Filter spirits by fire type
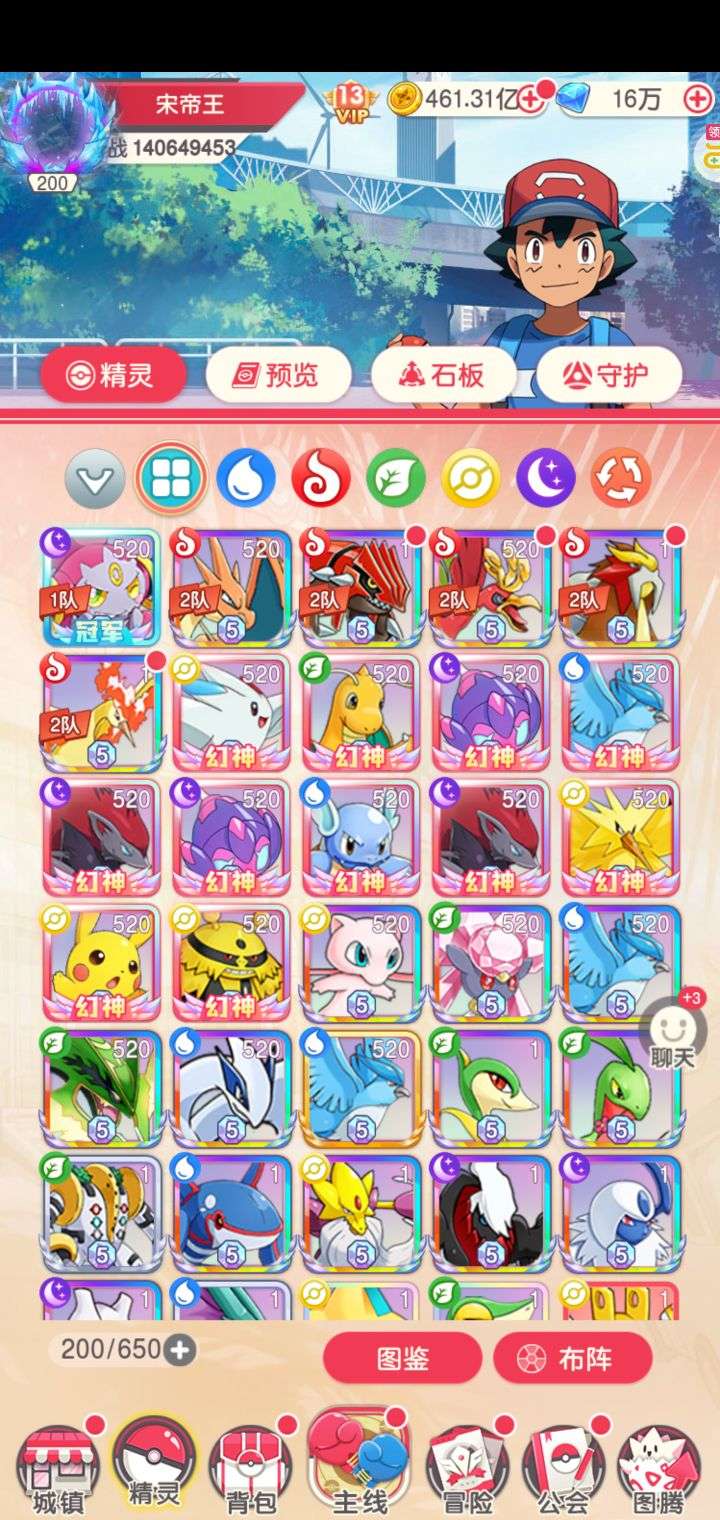This screenshot has height=1520, width=720. pos(321,479)
